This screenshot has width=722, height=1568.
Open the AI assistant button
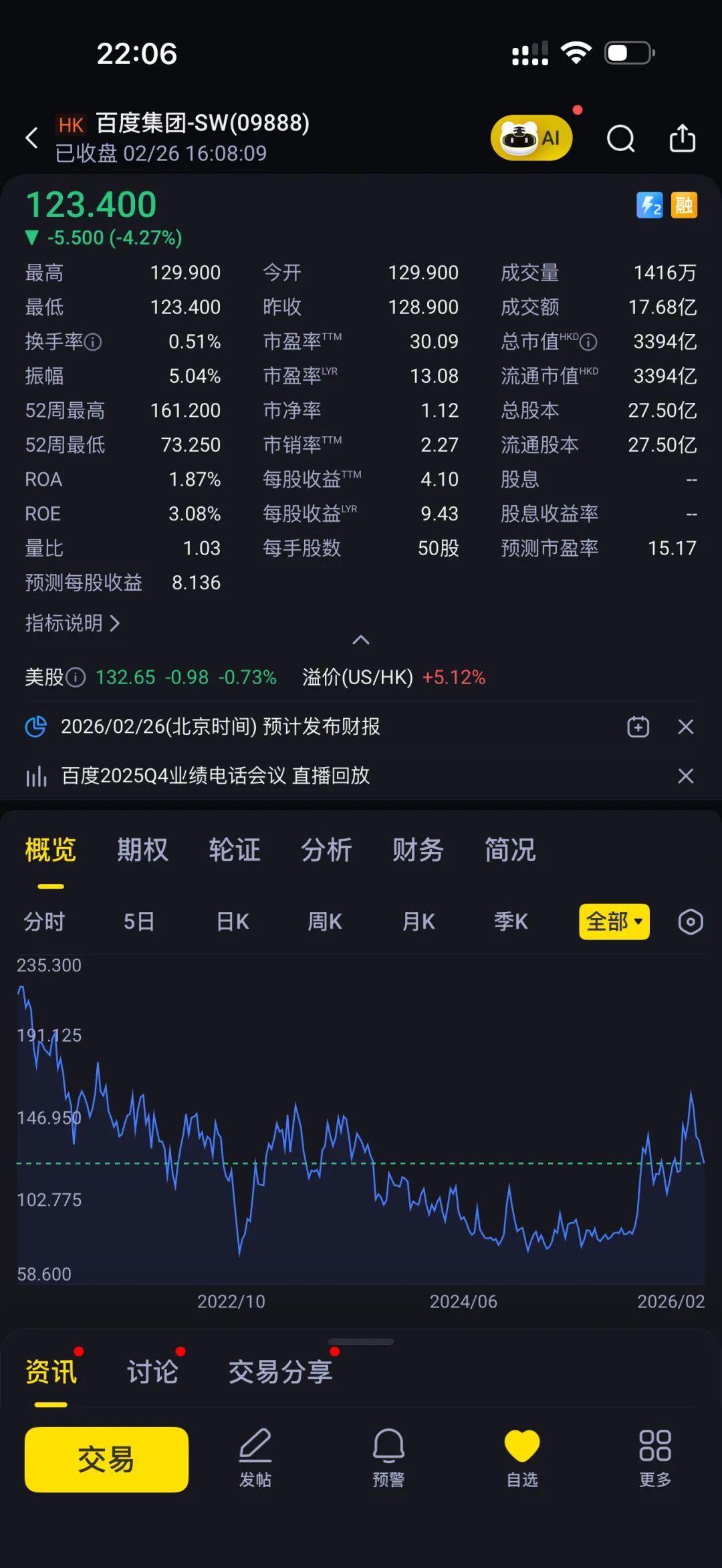[x=531, y=138]
